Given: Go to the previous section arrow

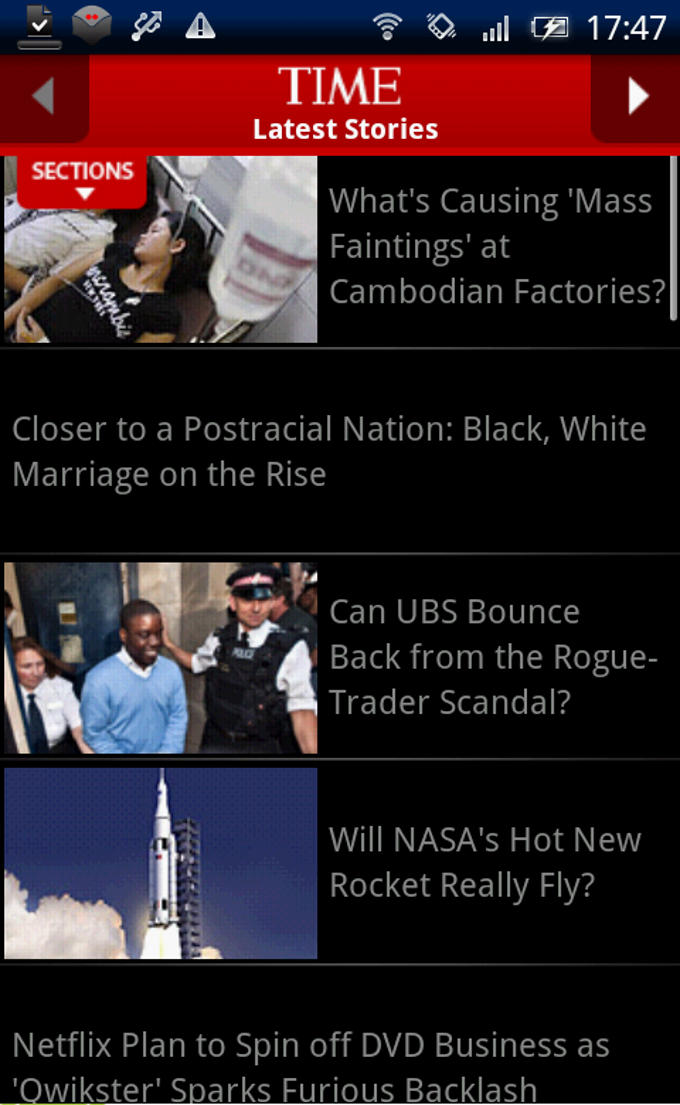Looking at the screenshot, I should coord(42,97).
